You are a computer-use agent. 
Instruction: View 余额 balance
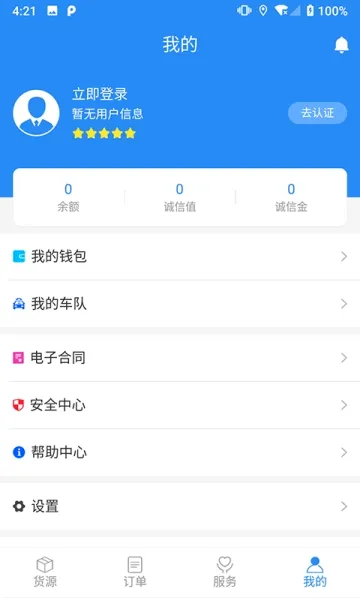click(68, 197)
